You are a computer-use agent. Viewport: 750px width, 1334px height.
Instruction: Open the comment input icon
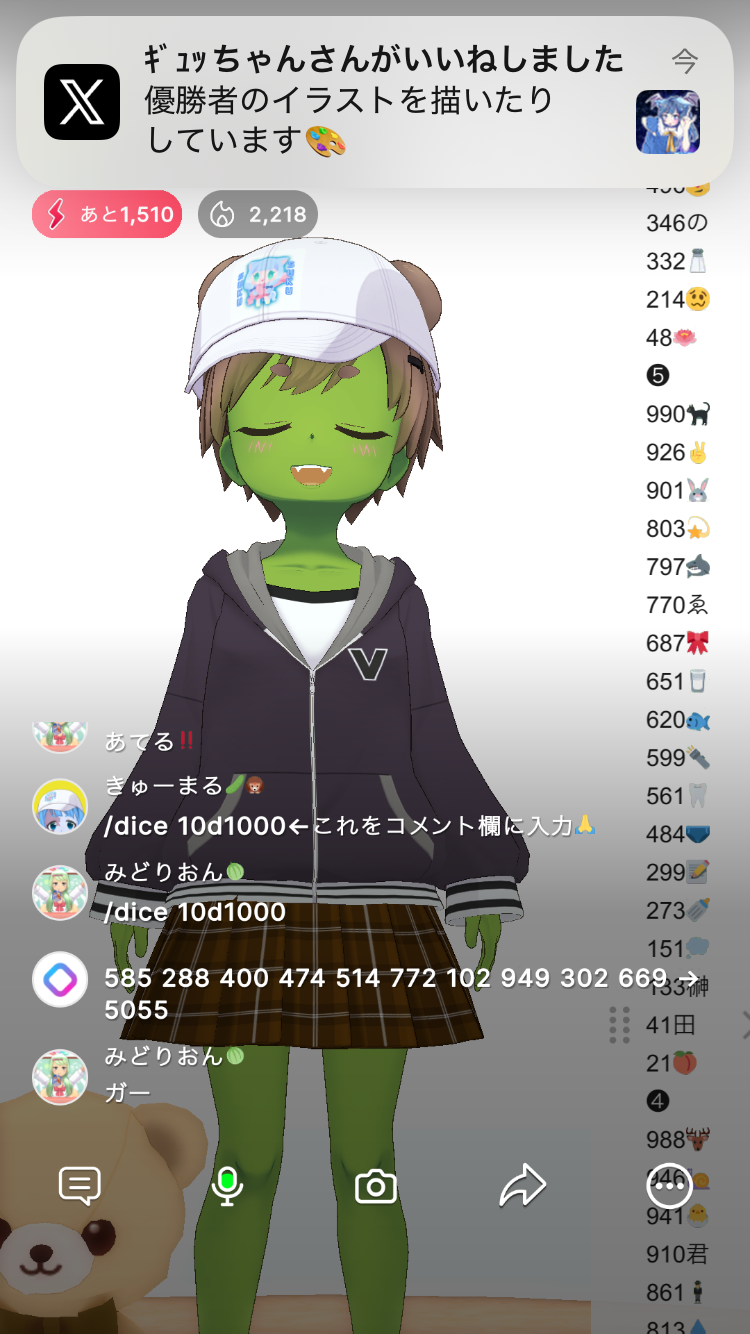(80, 1186)
